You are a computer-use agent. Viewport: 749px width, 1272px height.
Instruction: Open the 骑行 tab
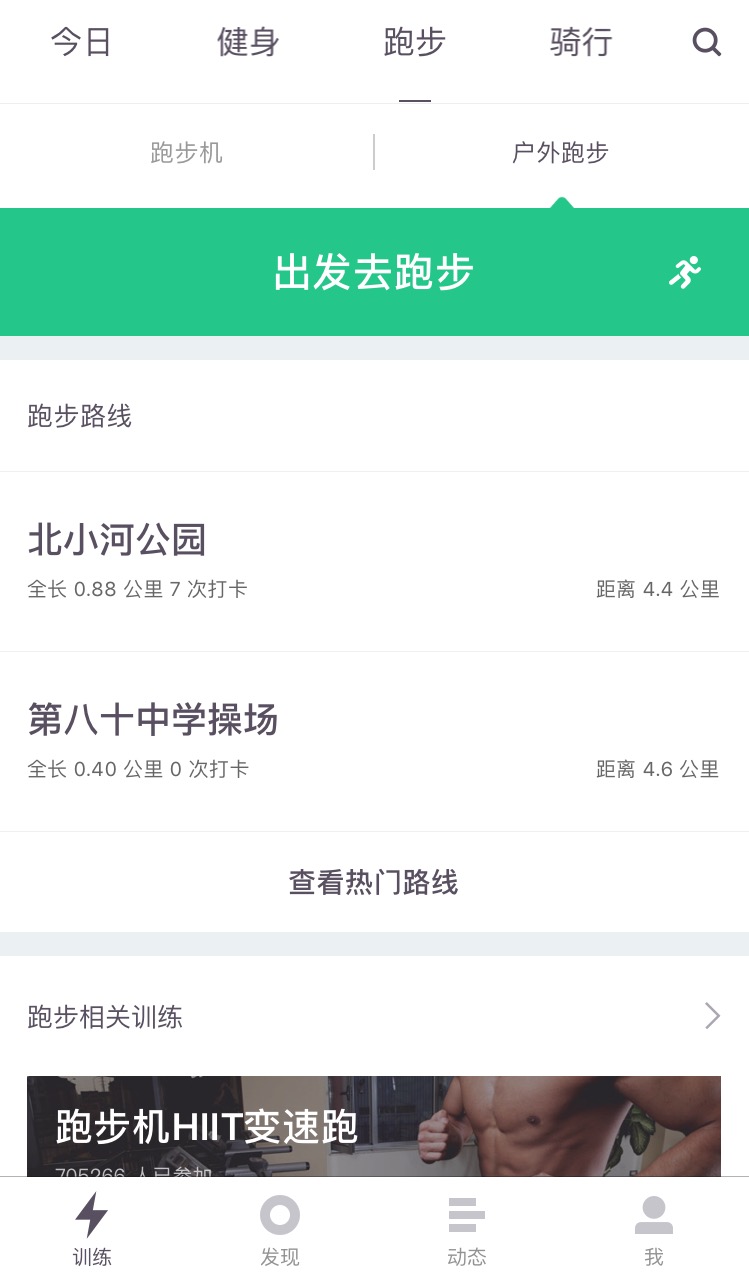(581, 42)
